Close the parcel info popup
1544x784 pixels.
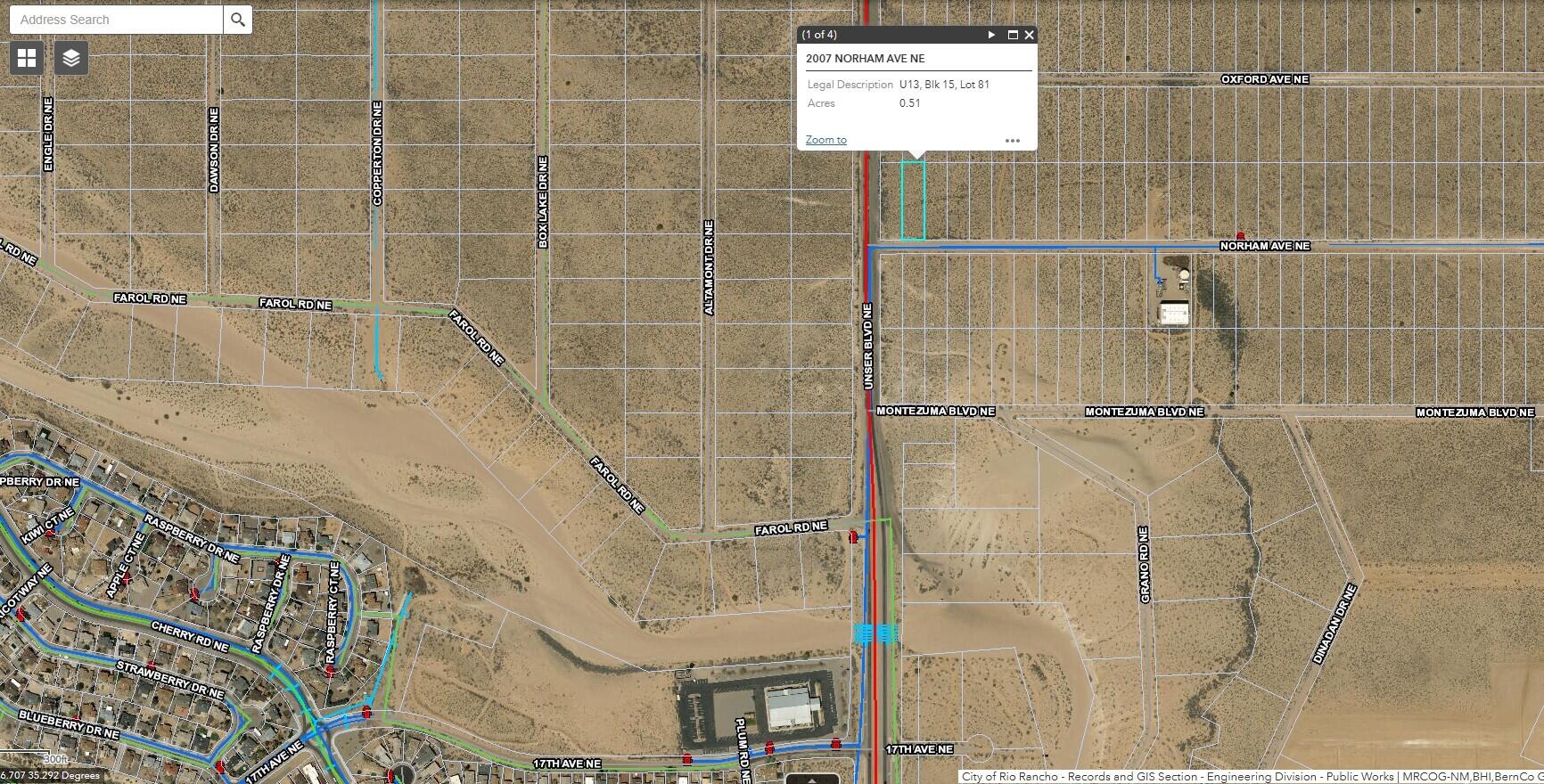[x=1029, y=35]
